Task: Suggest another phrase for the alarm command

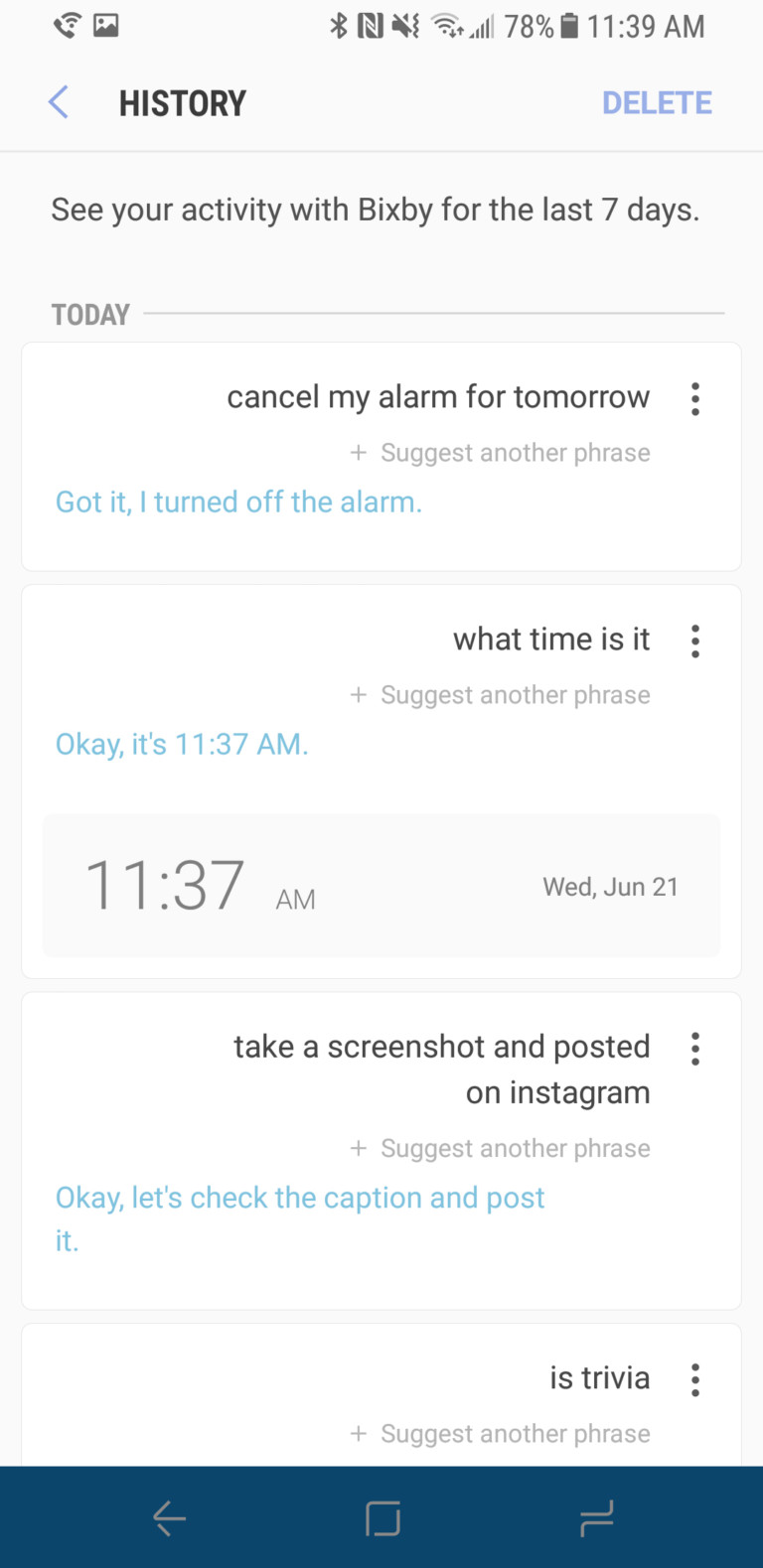Action: click(501, 453)
